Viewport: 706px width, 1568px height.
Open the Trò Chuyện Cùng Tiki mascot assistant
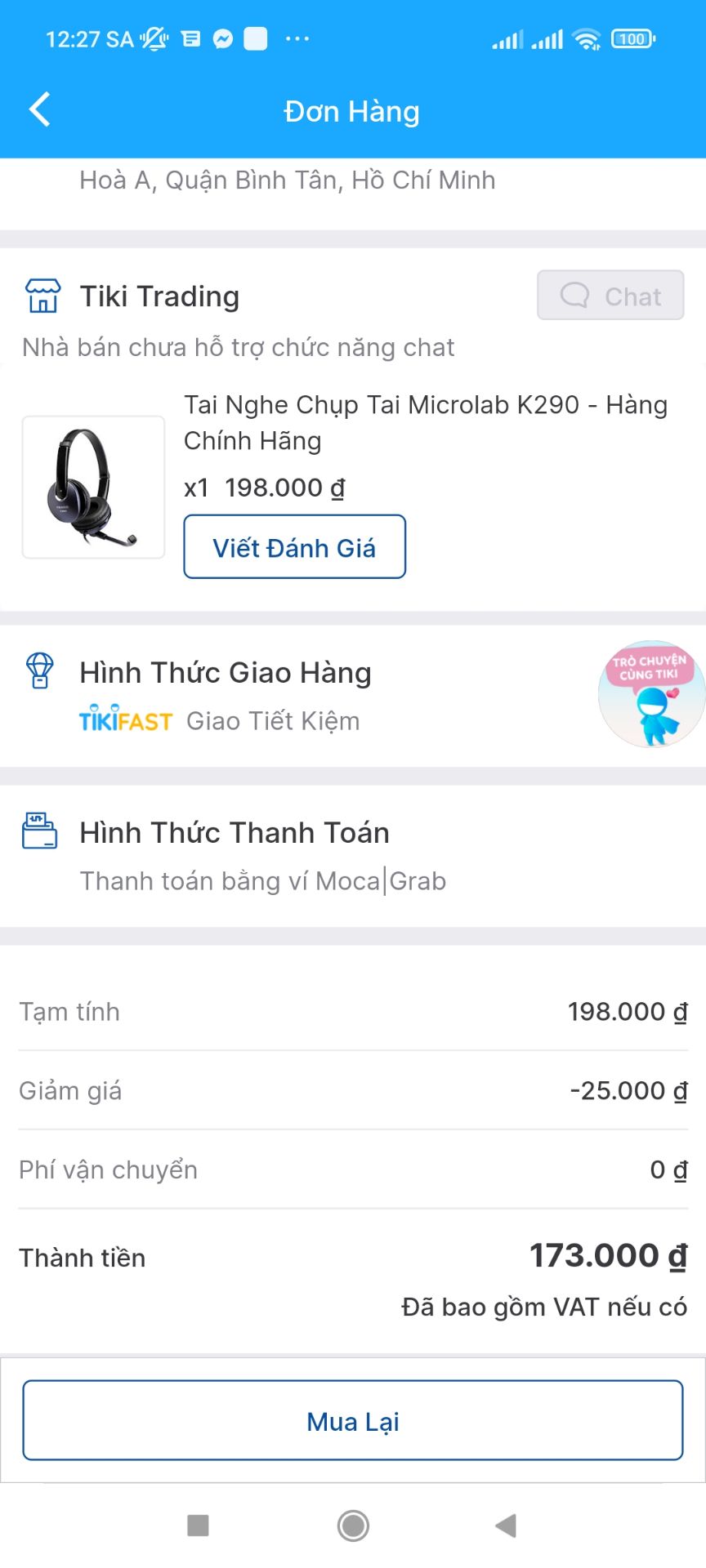(x=651, y=693)
